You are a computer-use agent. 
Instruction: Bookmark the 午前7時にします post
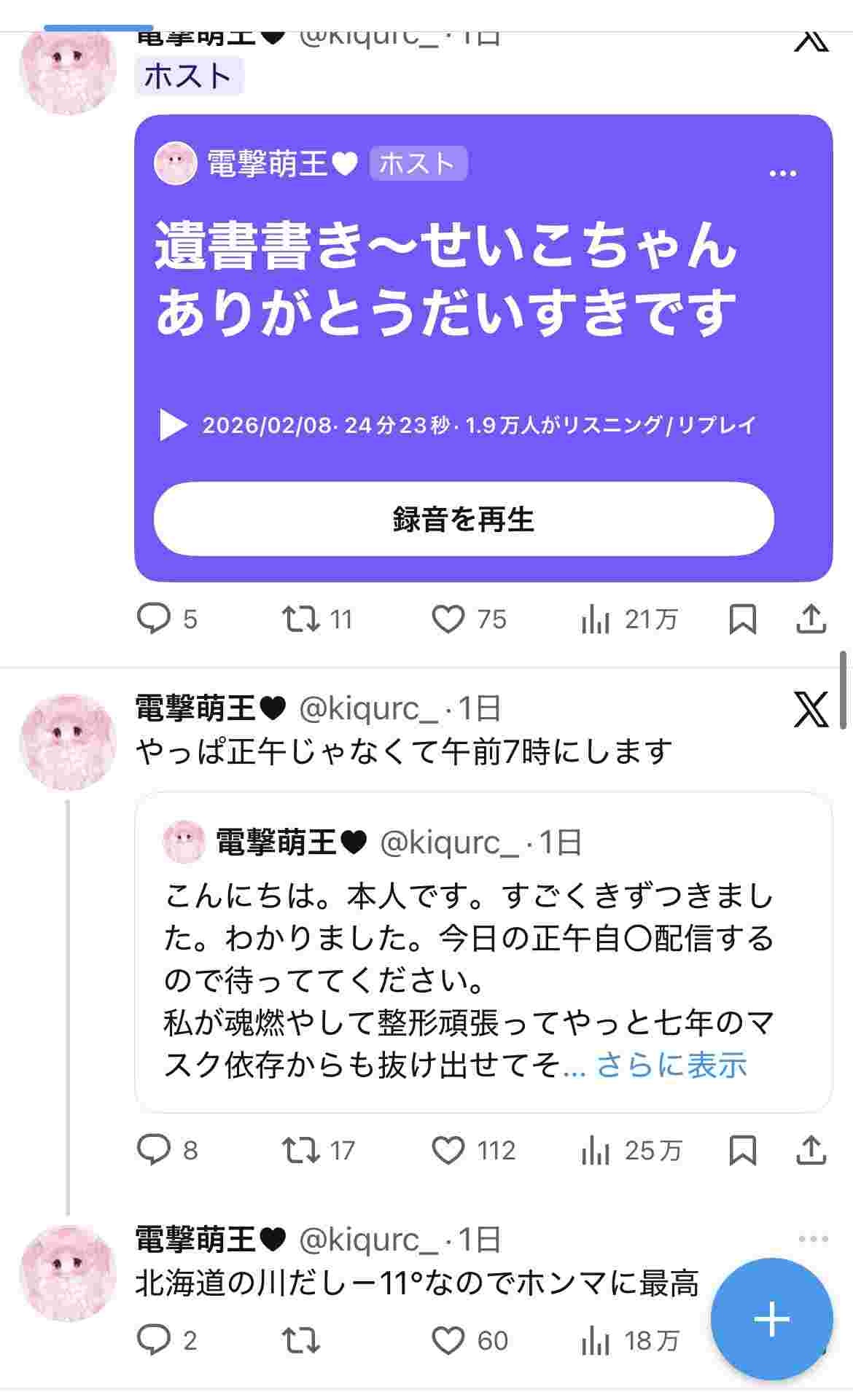click(742, 1149)
